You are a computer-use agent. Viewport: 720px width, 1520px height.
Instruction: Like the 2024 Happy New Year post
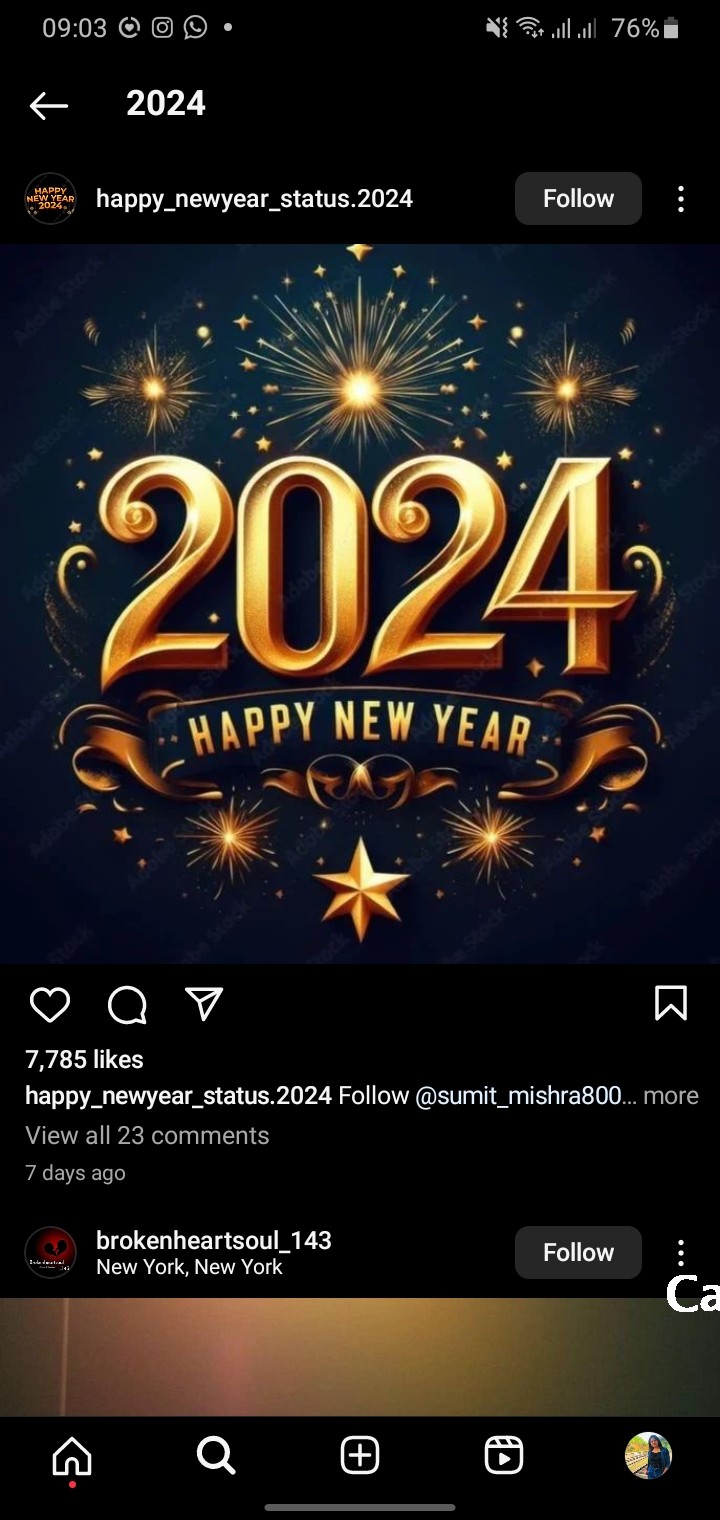pyautogui.click(x=50, y=1004)
